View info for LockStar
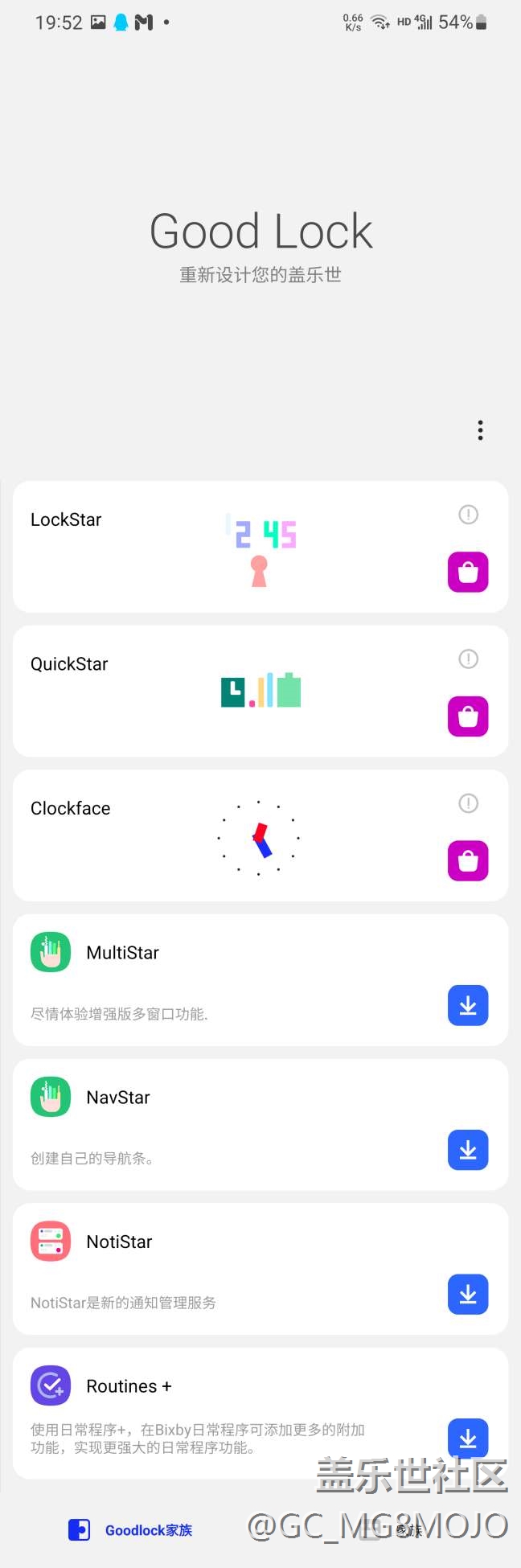This screenshot has width=521, height=1568. click(x=468, y=515)
